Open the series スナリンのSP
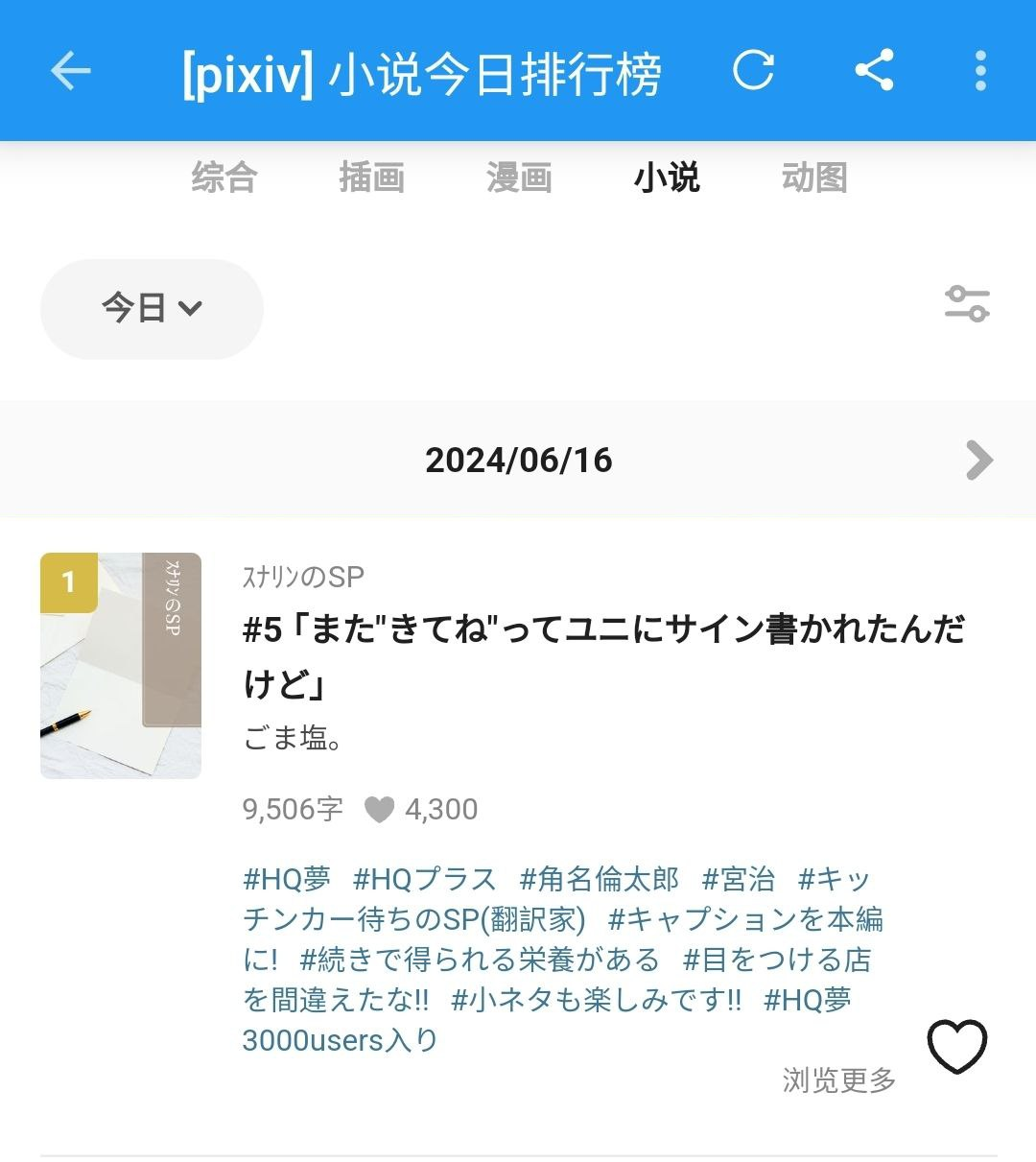This screenshot has width=1036, height=1162. 303,577
